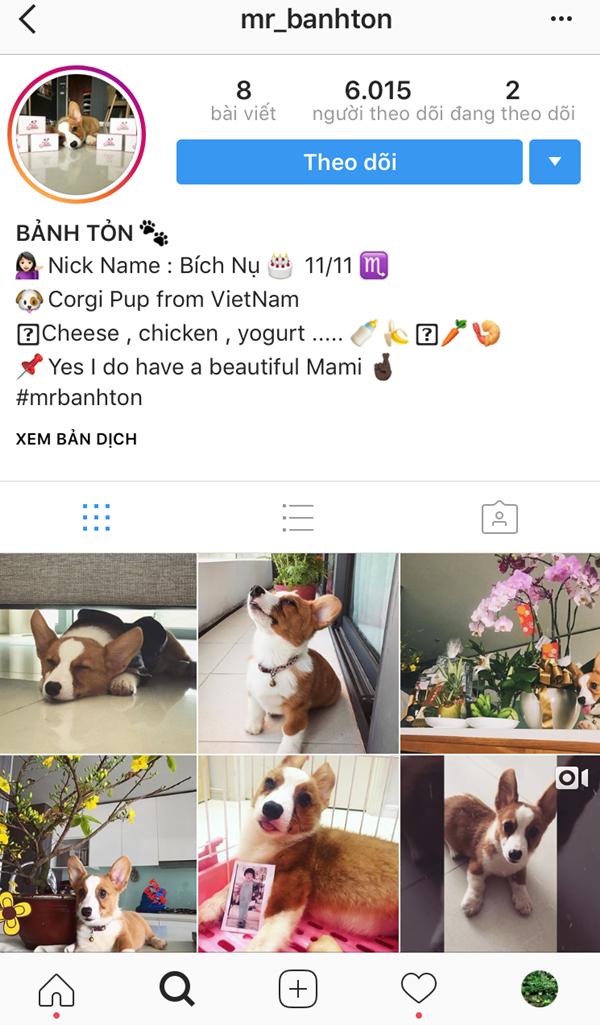
Task: Open the activity heart tab
Action: coord(418,989)
